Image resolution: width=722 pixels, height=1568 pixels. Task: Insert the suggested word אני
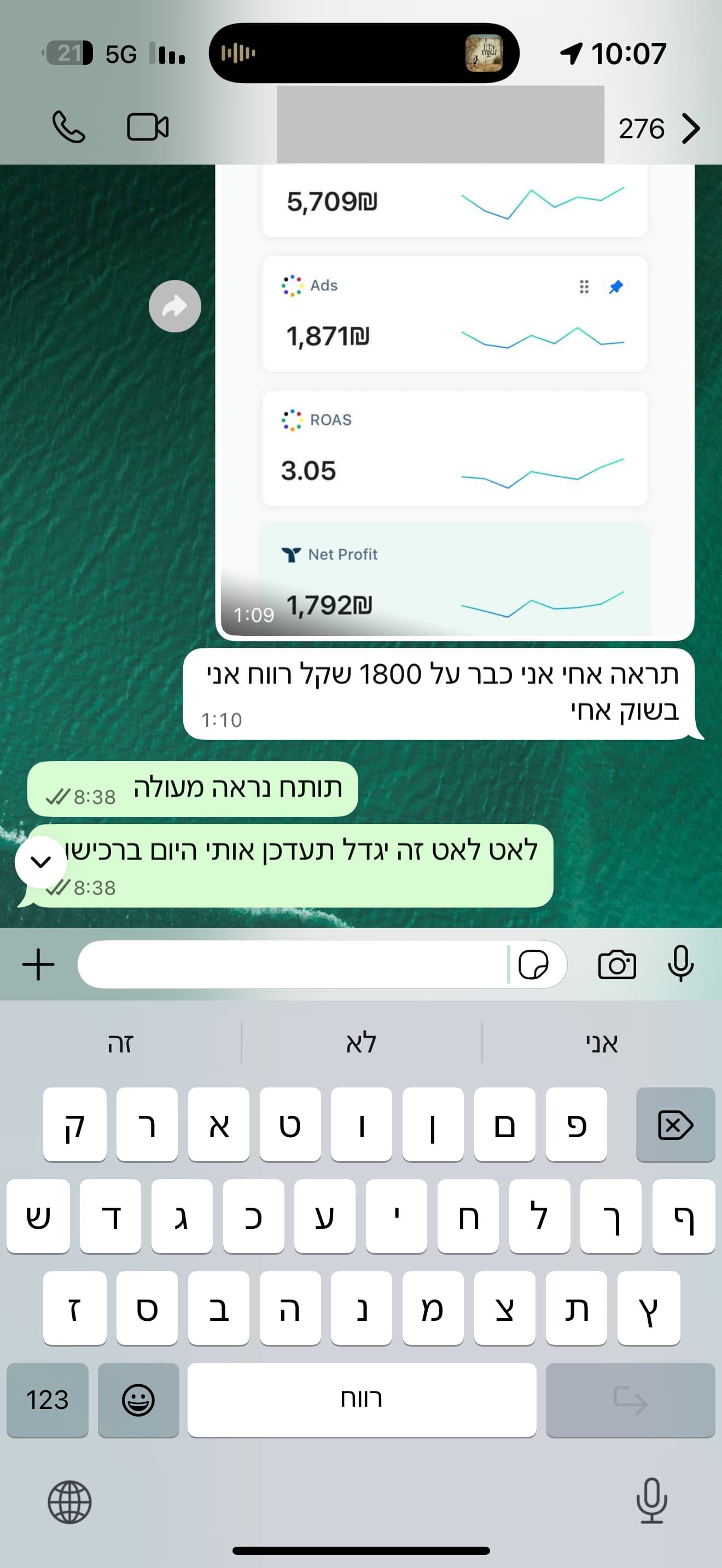(602, 1043)
